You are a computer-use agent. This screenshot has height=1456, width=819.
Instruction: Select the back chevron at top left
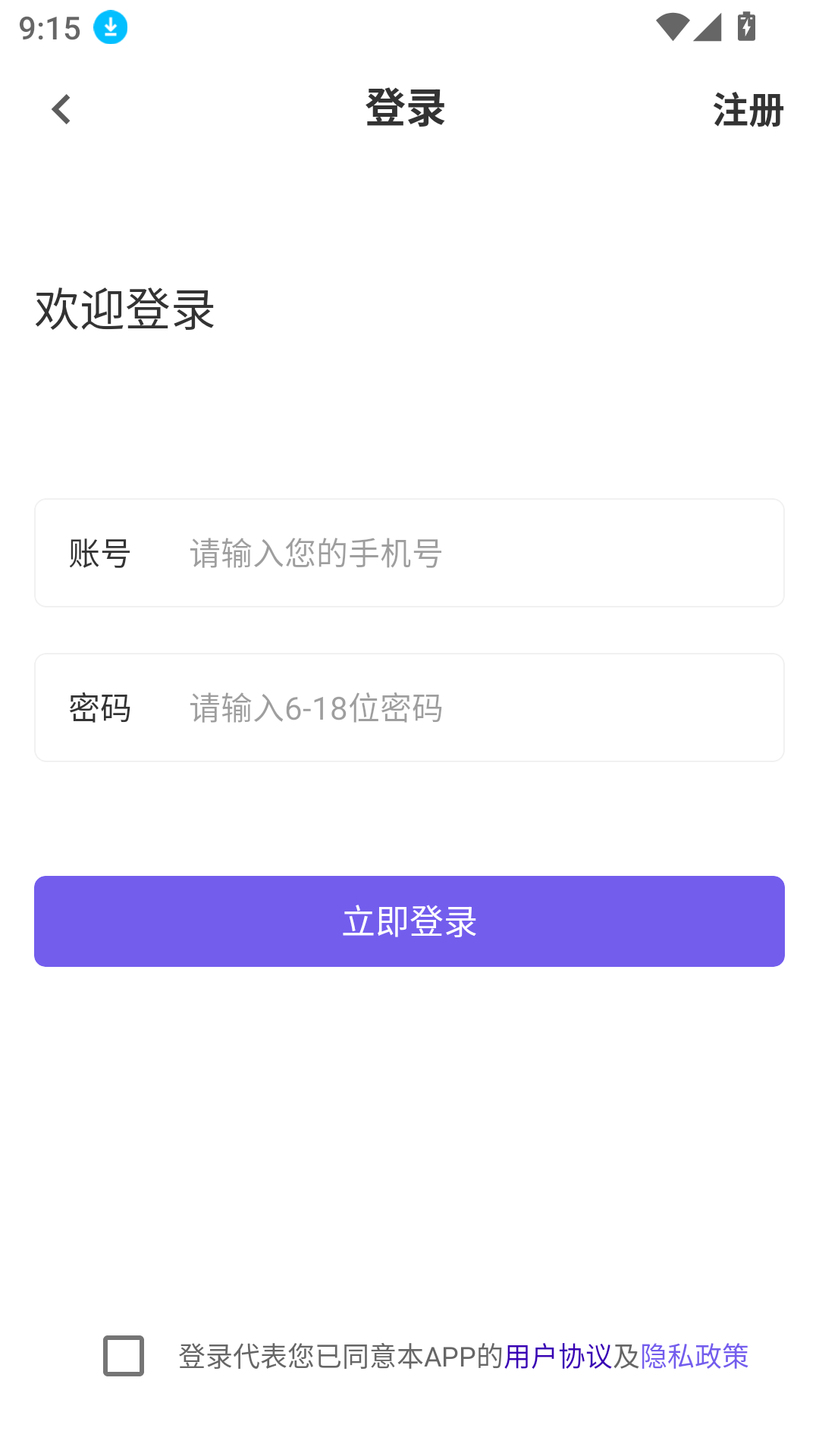point(61,109)
